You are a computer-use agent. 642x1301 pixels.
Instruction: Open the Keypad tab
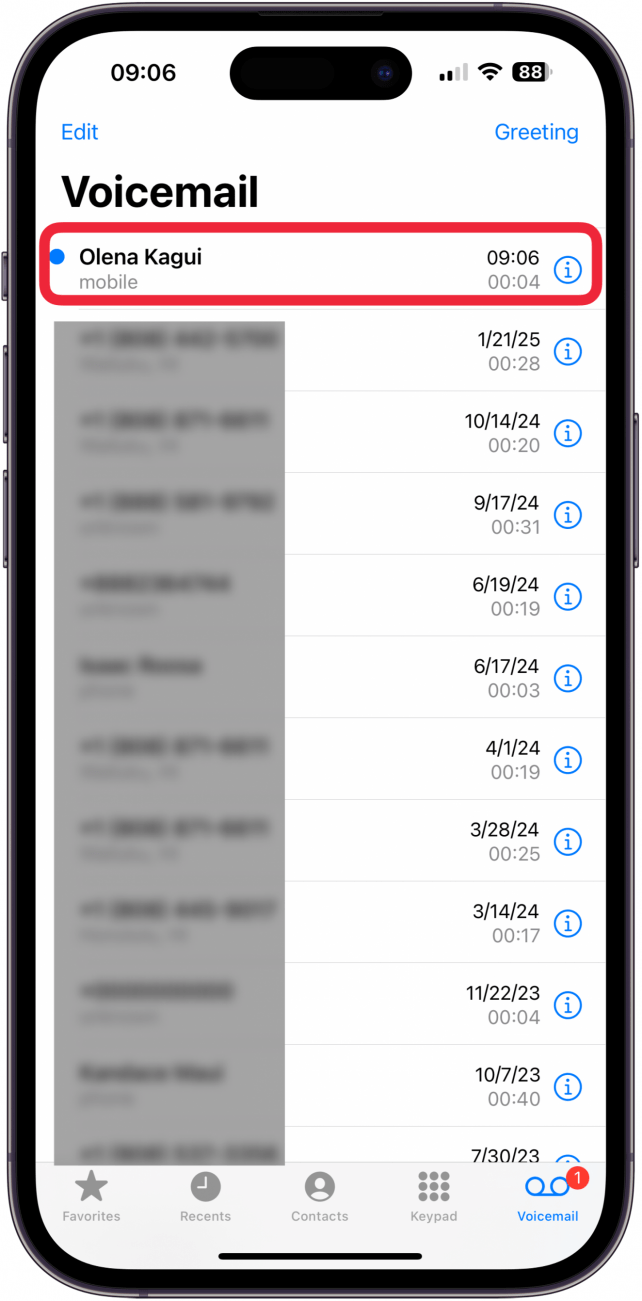[x=433, y=1197]
